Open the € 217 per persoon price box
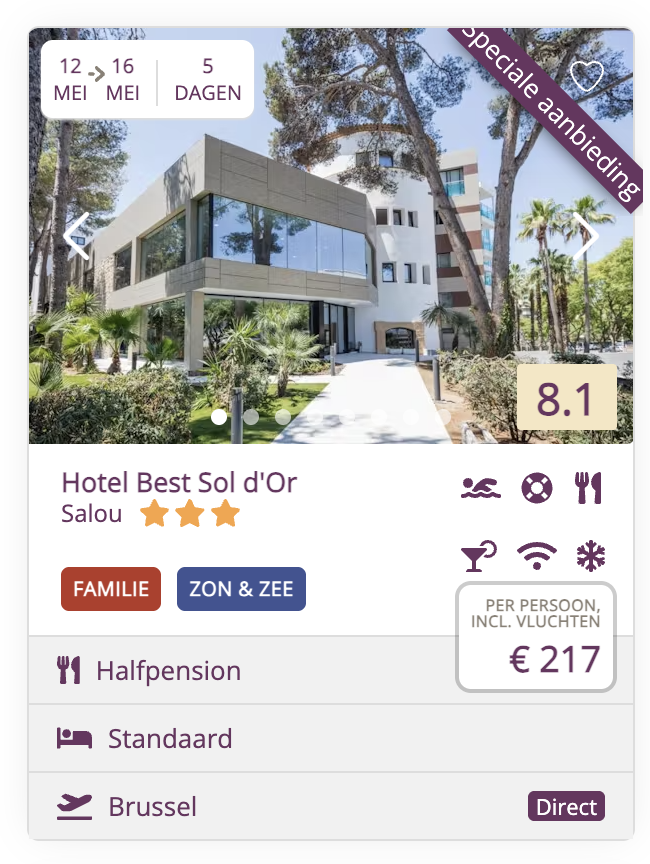Screen dimensions: 650x864 coord(536,636)
